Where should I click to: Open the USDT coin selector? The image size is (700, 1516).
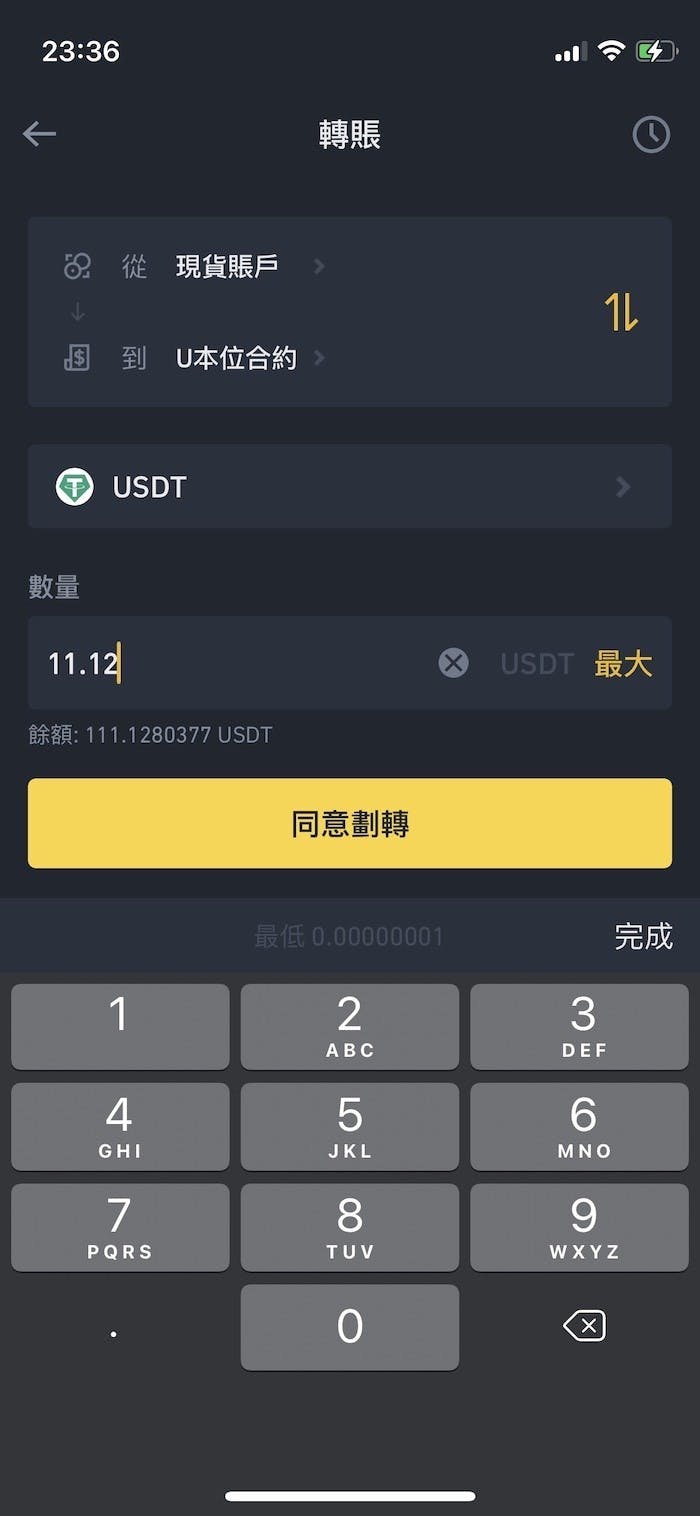[349, 487]
